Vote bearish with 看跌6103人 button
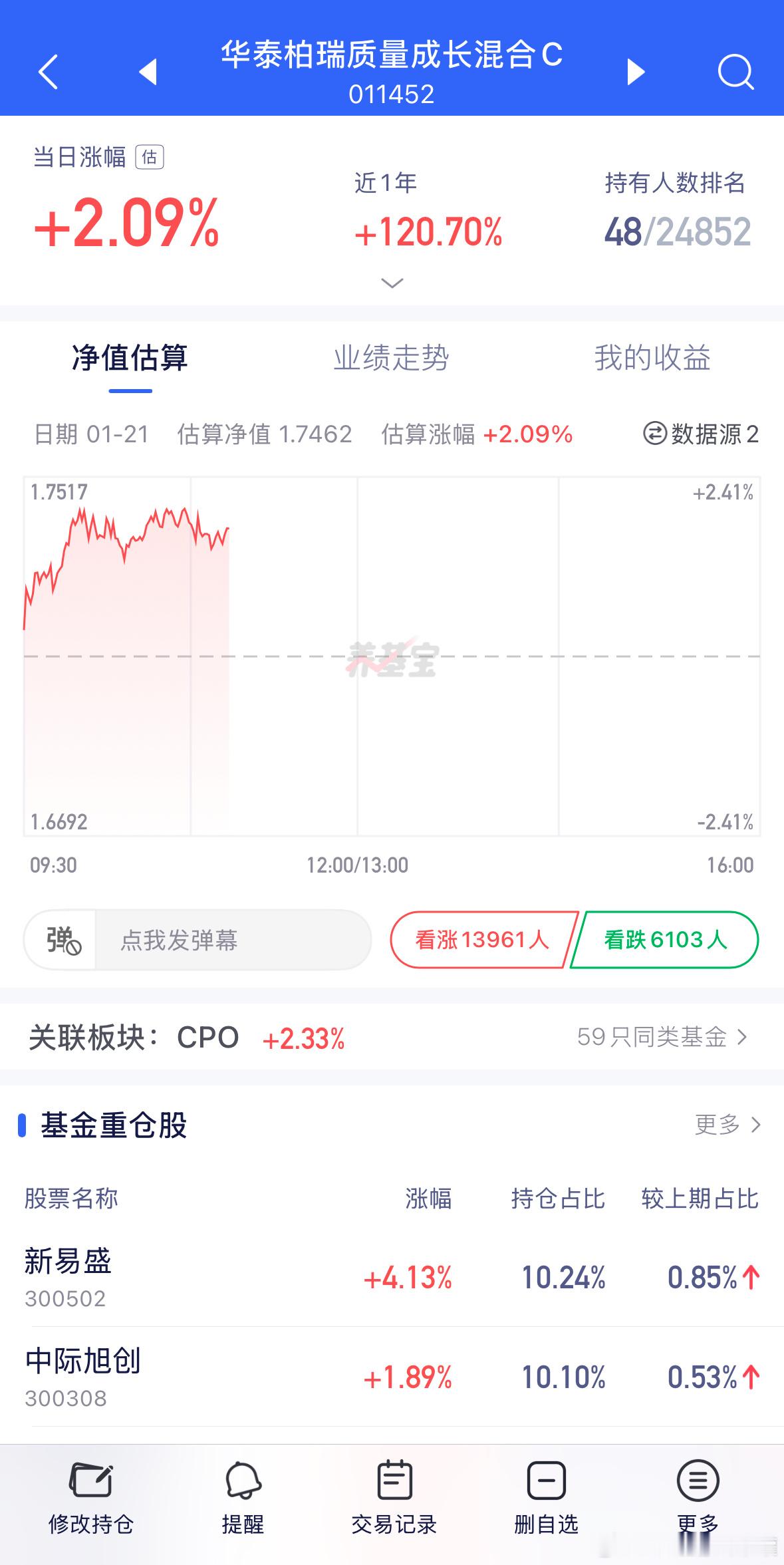Viewport: 784px width, 1565px height. click(664, 940)
